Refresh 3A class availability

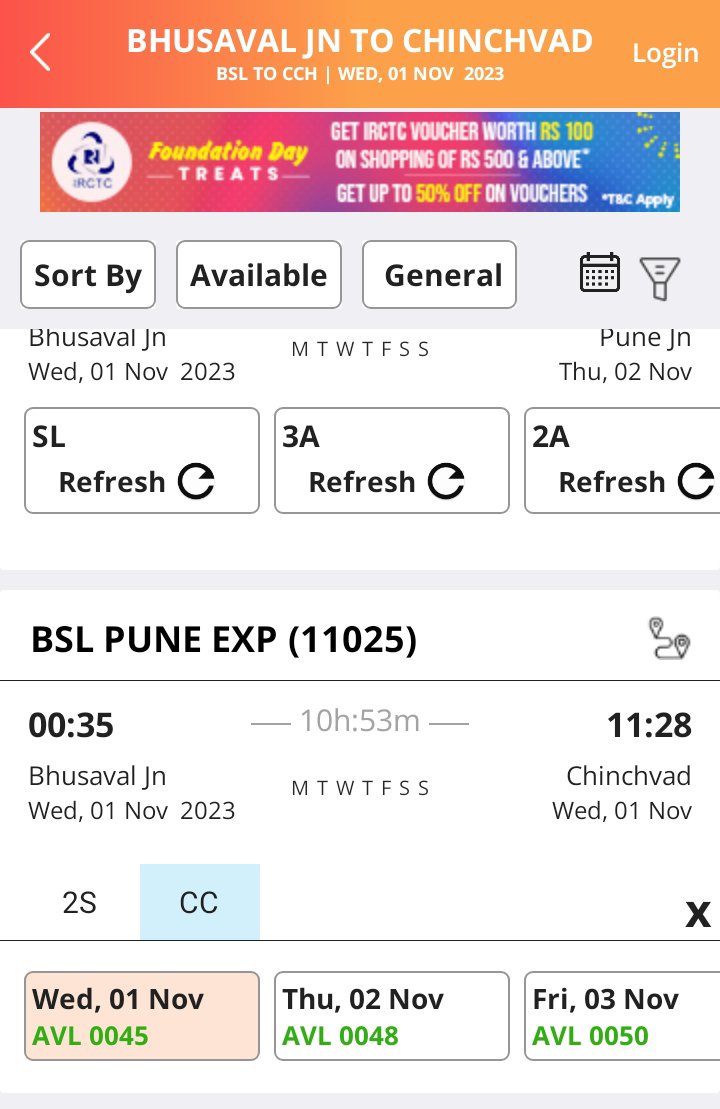392,461
